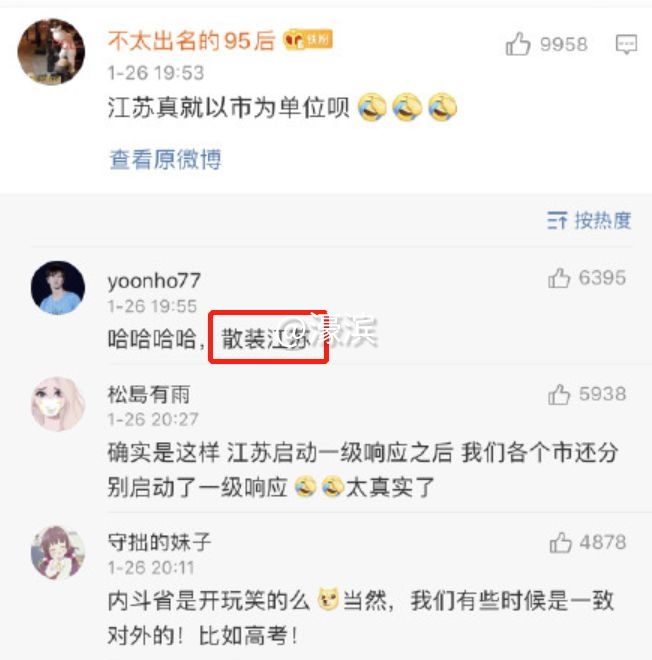Open 守拙的妹子's avatar
The height and width of the screenshot is (660, 652).
[x=58, y=553]
